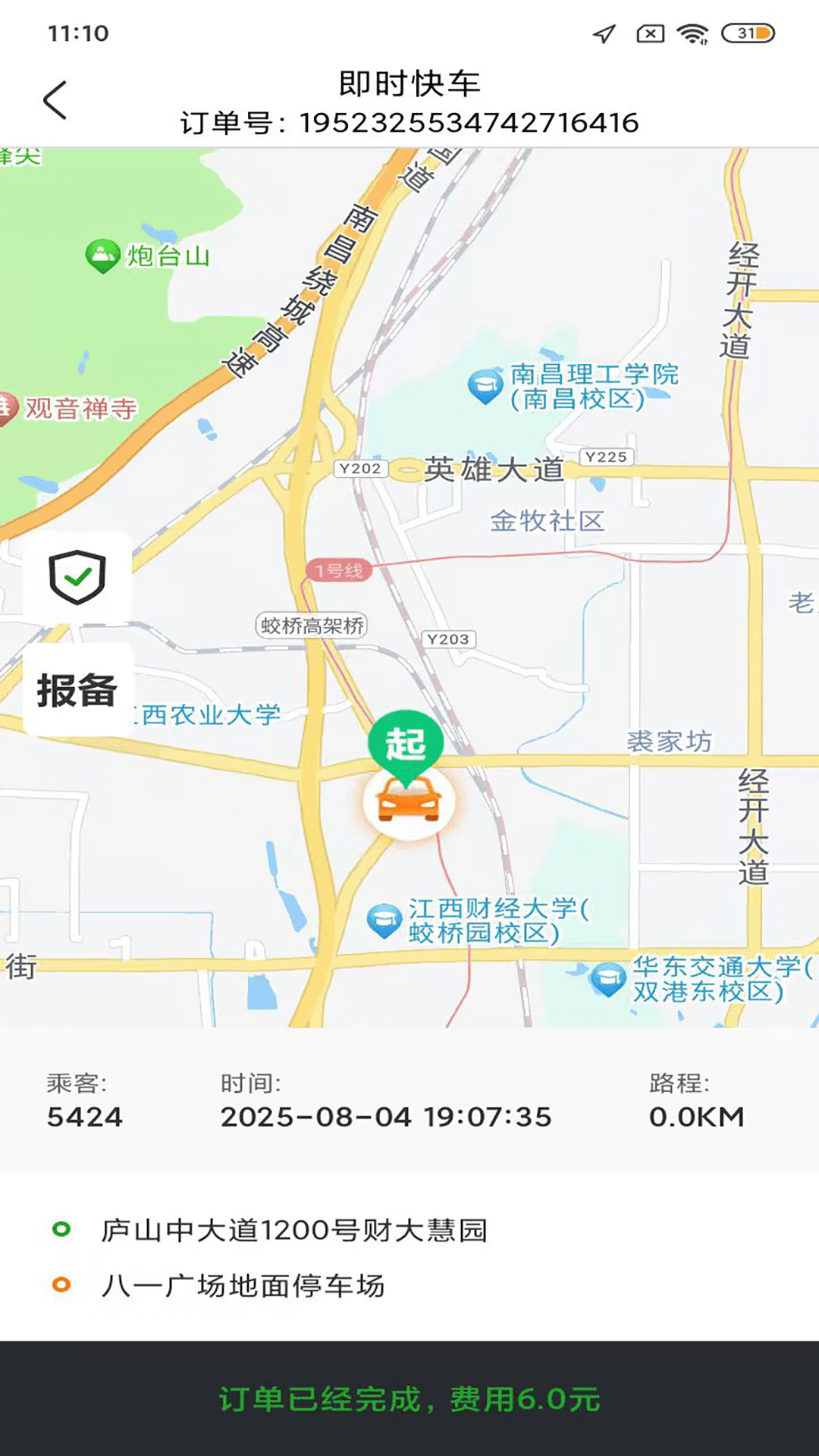Tap the back arrow at top left

[55, 99]
